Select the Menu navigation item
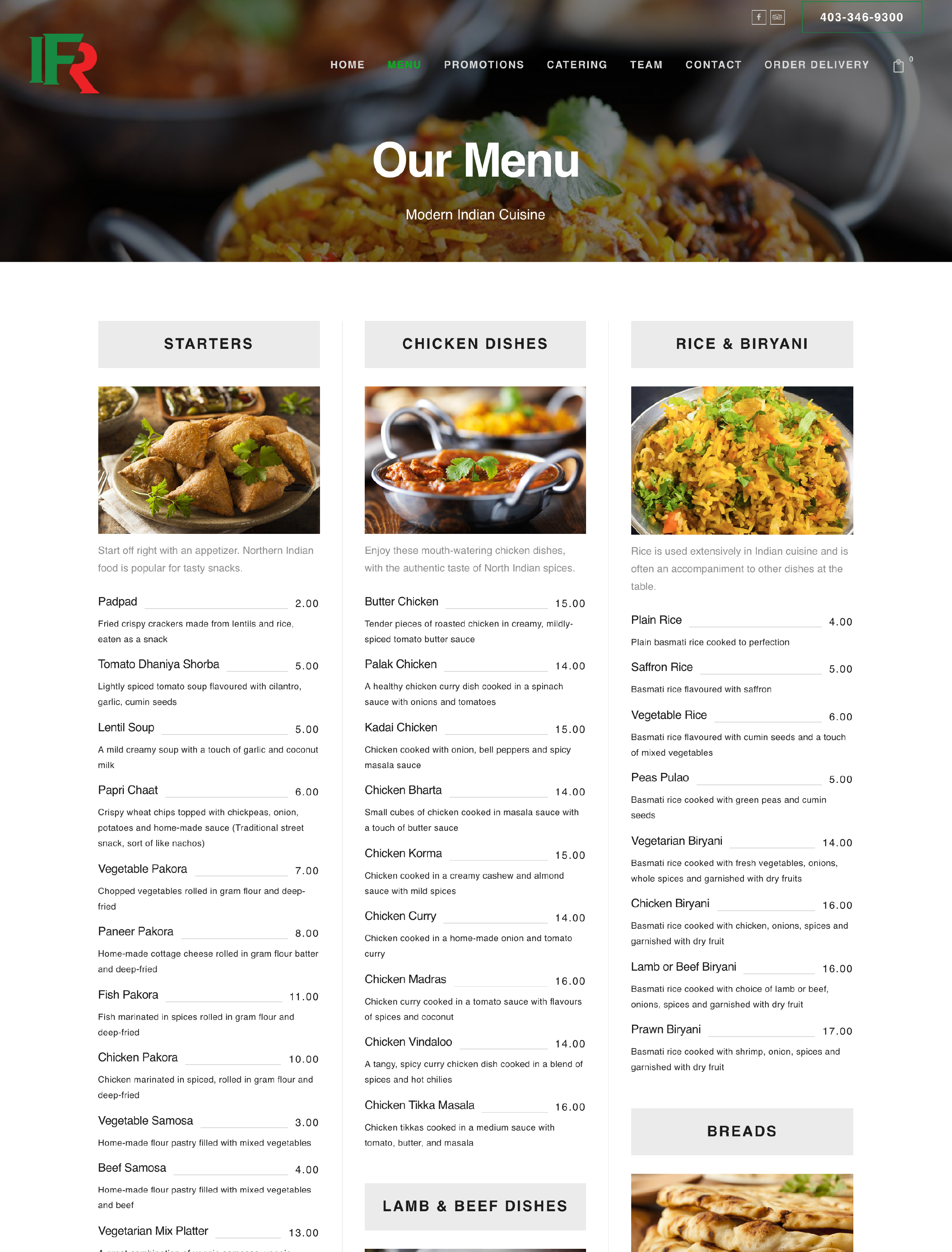Image resolution: width=952 pixels, height=1252 pixels. 404,65
